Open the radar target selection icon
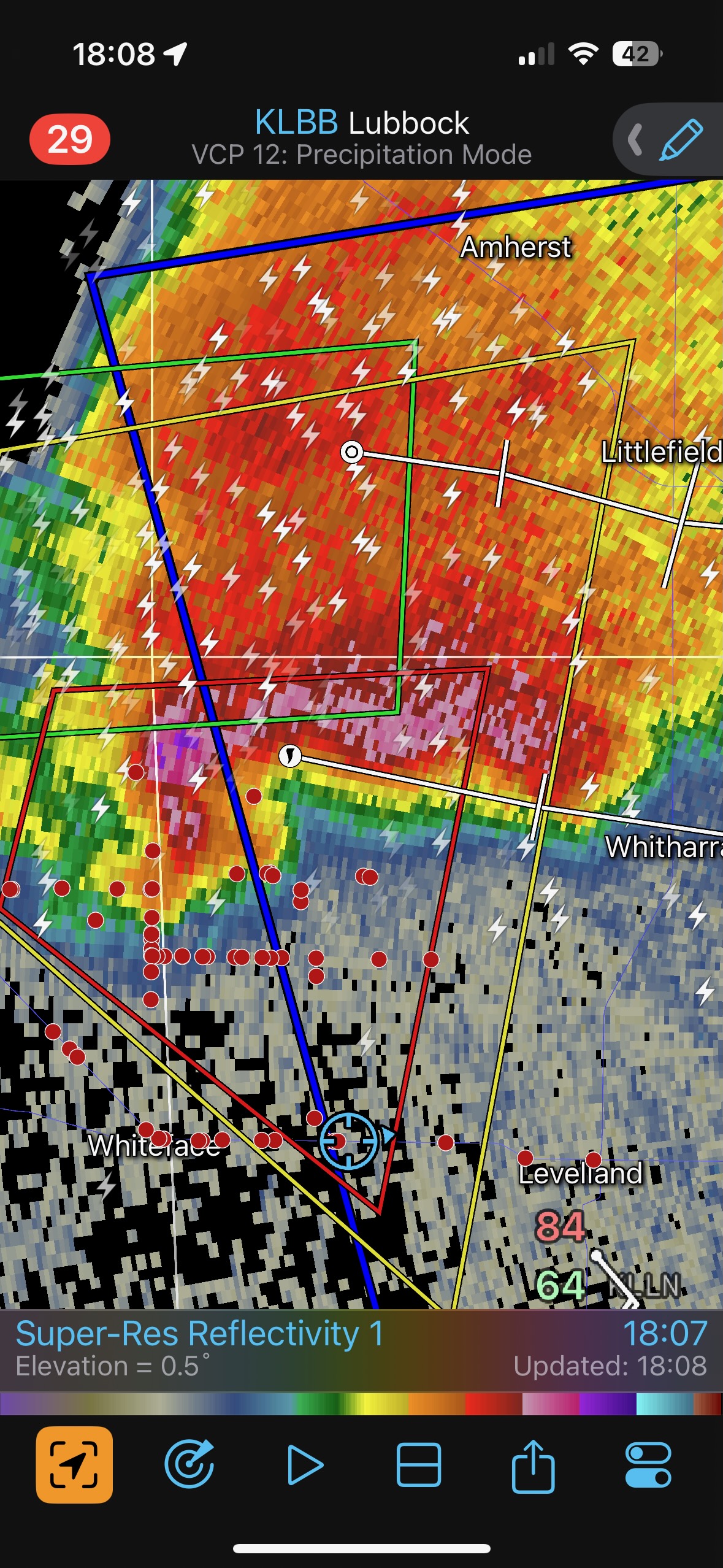The width and height of the screenshot is (723, 1568). [189, 1464]
